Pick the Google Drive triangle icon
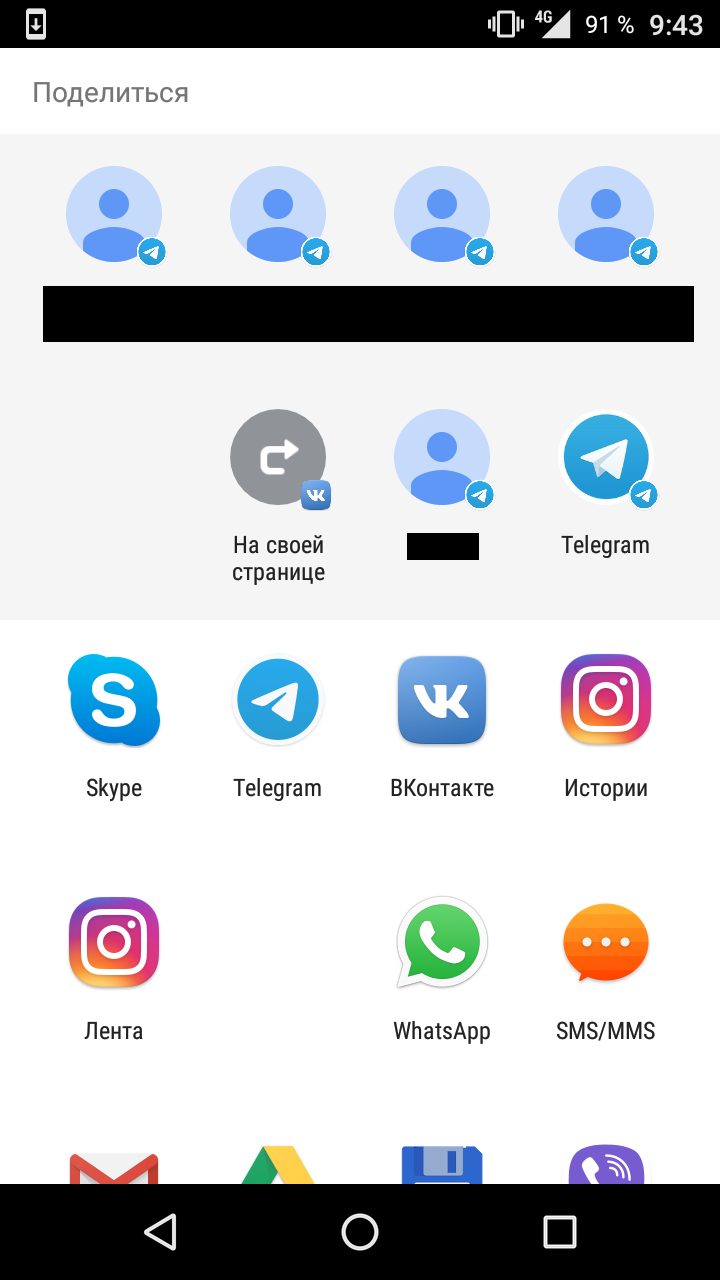 pyautogui.click(x=278, y=1166)
